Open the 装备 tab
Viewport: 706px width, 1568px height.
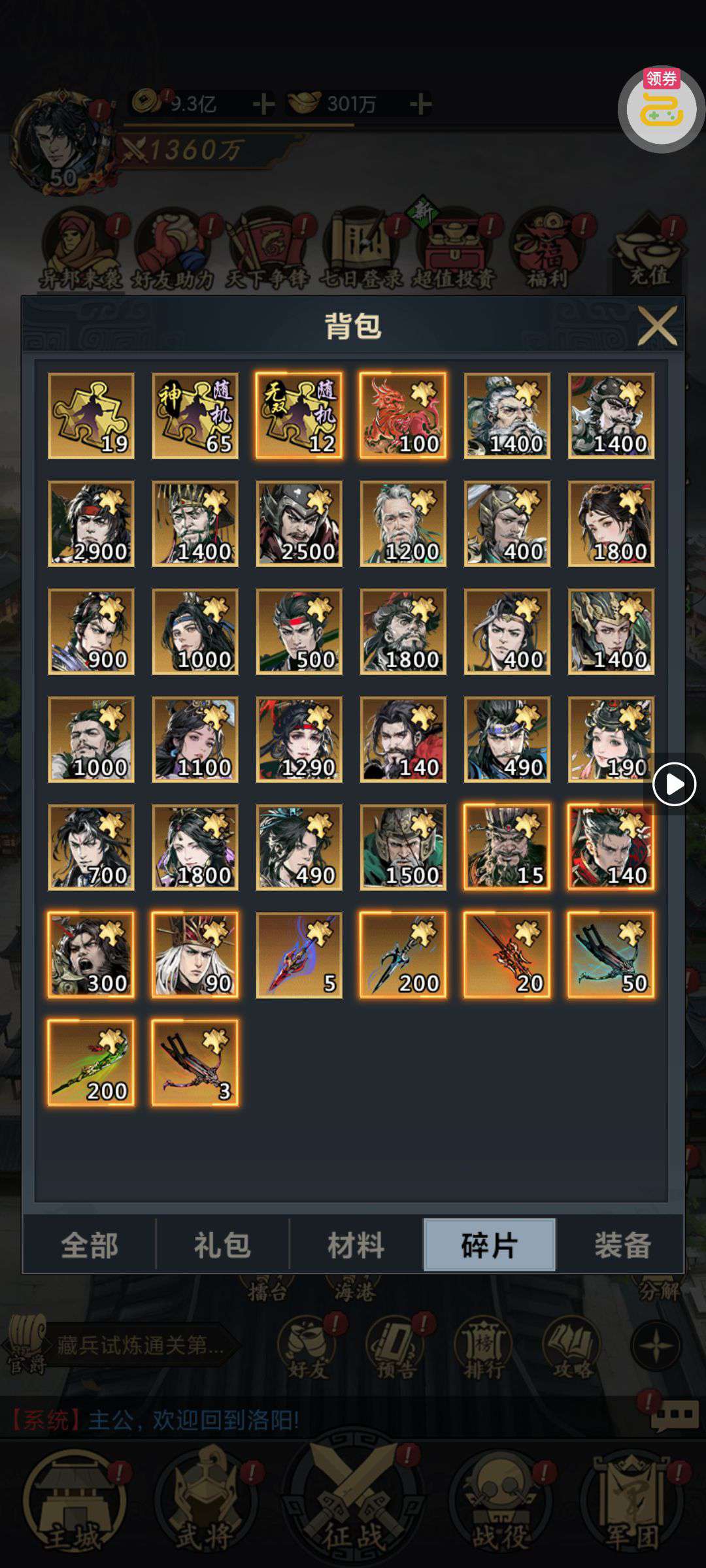pos(622,1245)
